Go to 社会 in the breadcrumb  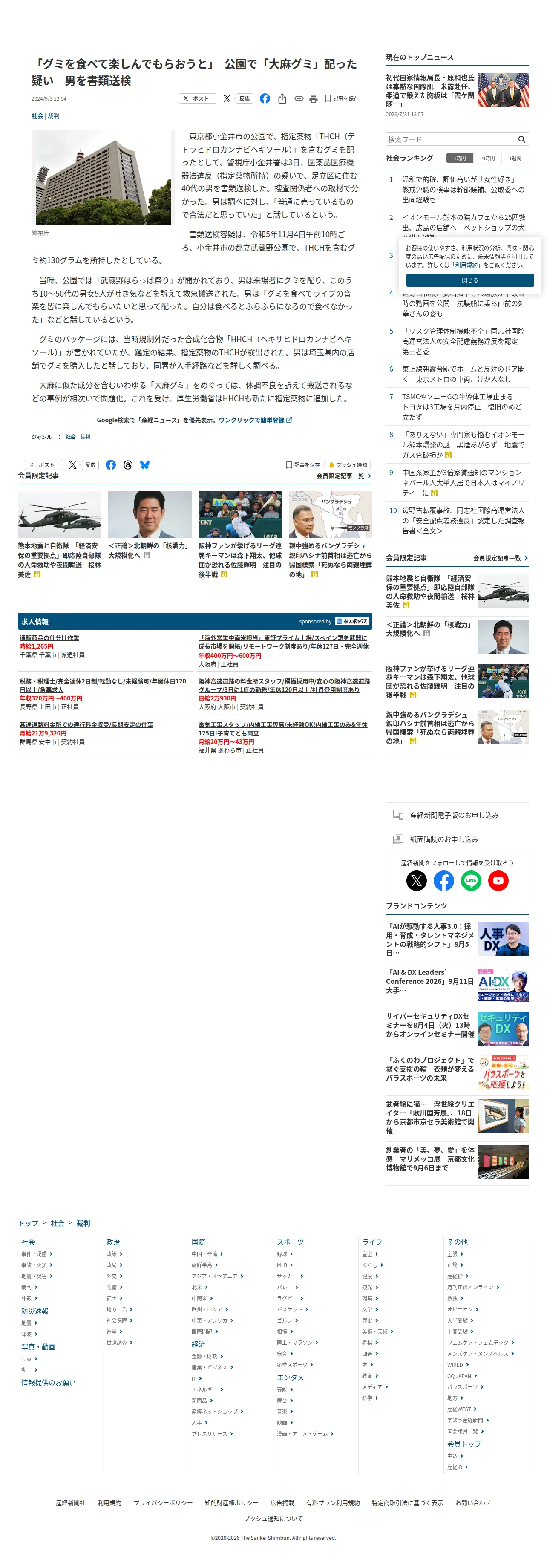point(57,1223)
